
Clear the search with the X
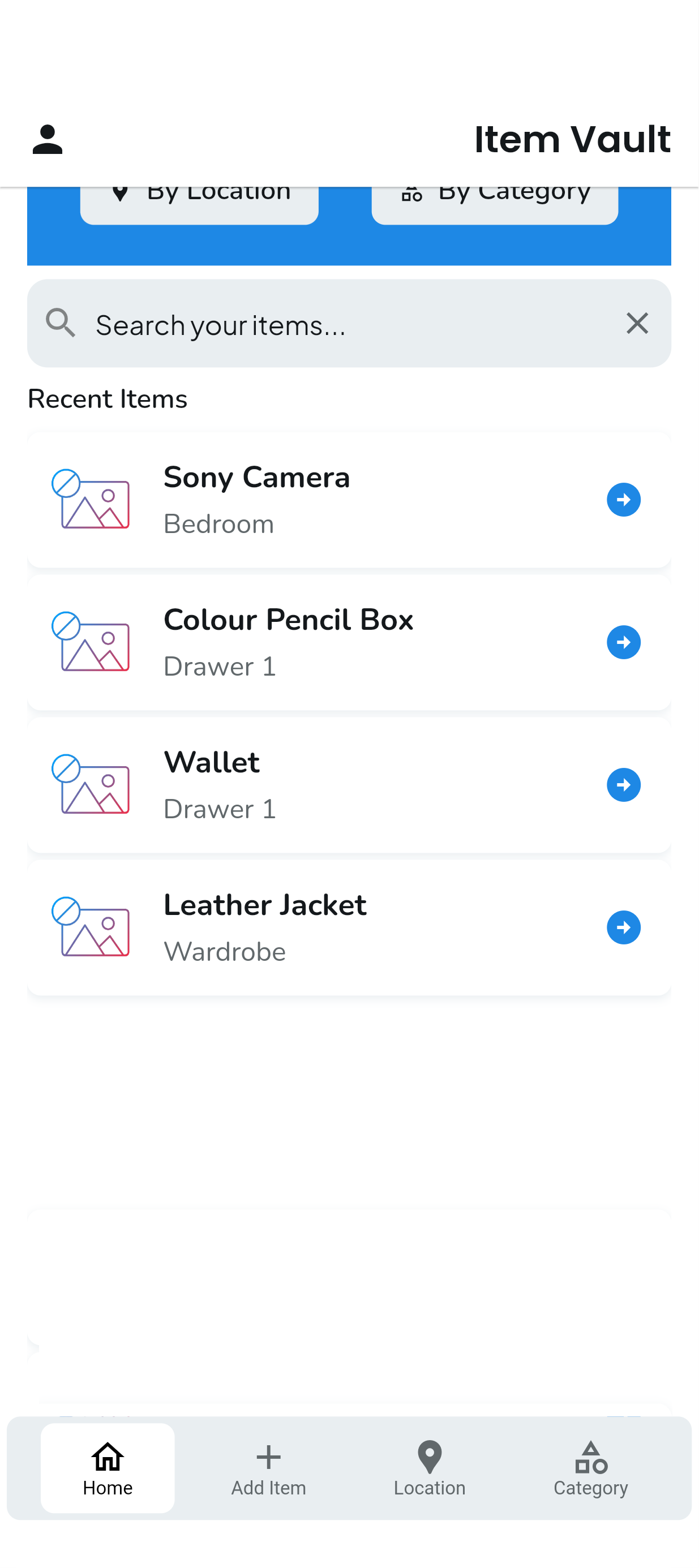637,323
